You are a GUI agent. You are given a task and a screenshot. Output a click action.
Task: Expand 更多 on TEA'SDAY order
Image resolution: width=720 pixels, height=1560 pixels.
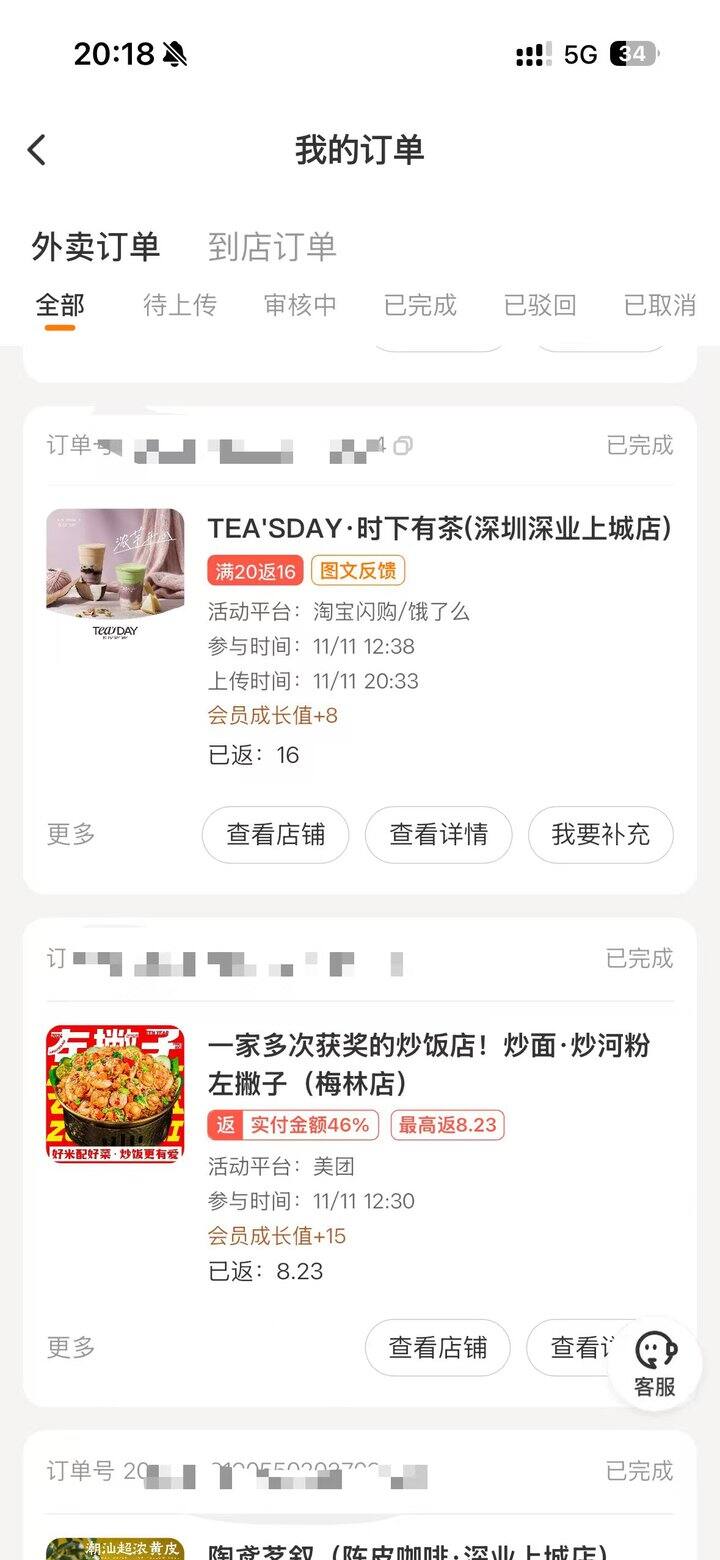click(x=71, y=835)
